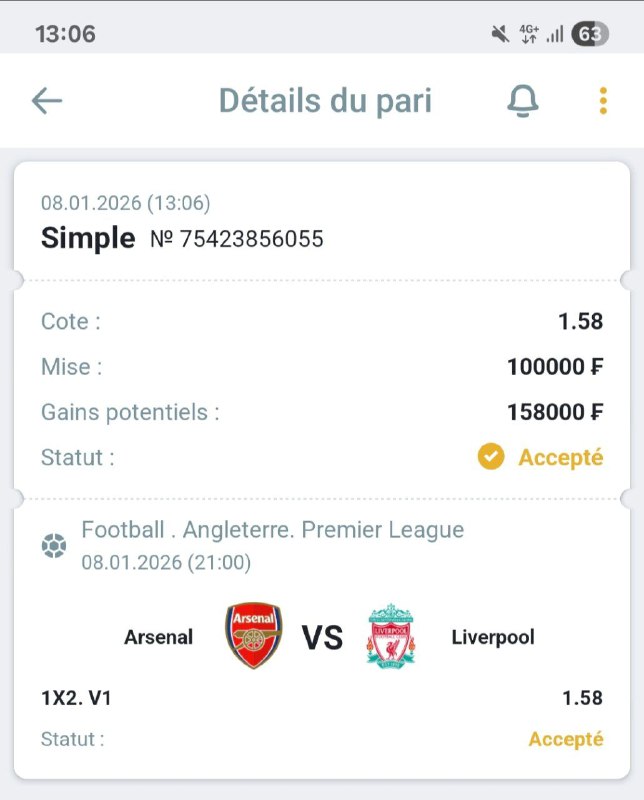Go back from bet details
Viewport: 644px width, 800px height.
pos(47,100)
